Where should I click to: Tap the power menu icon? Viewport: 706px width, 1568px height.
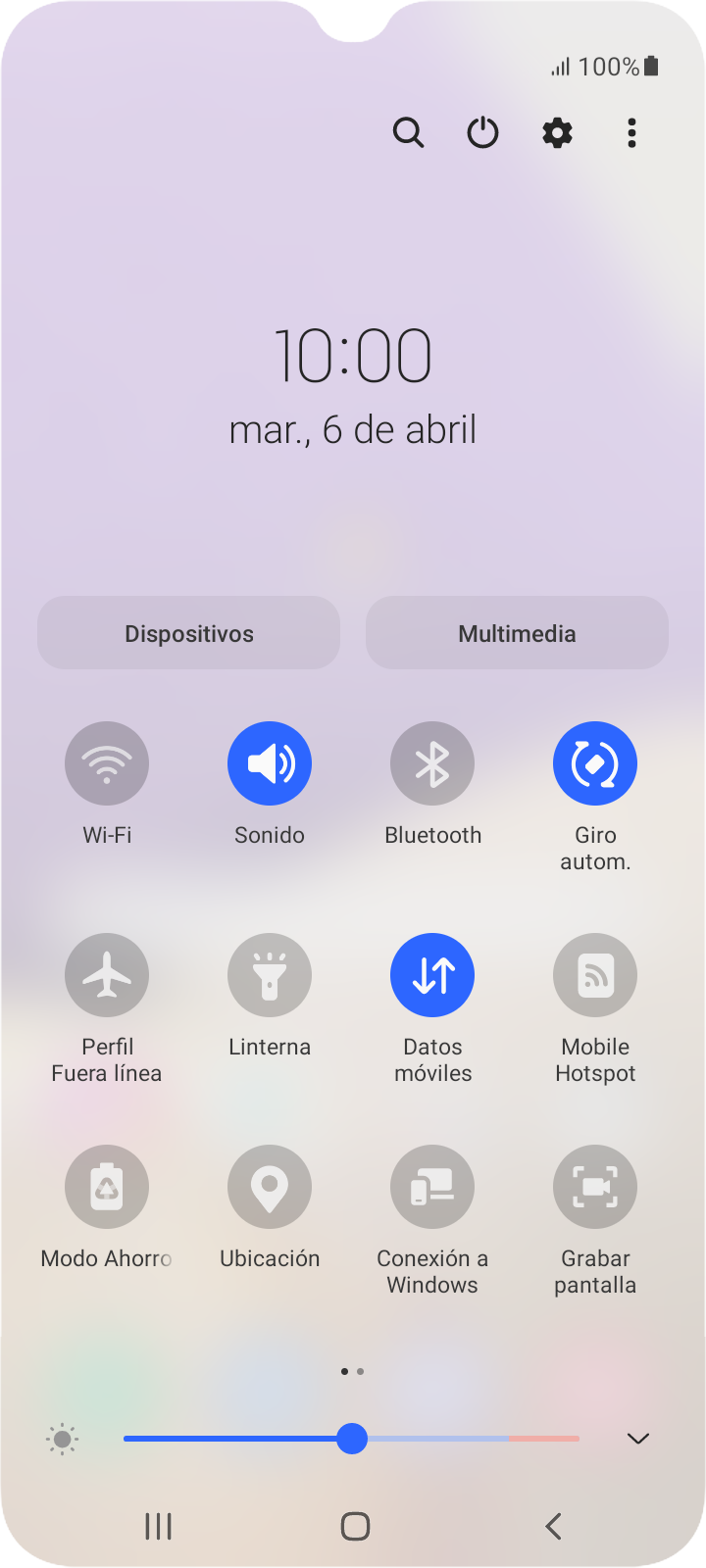[482, 132]
